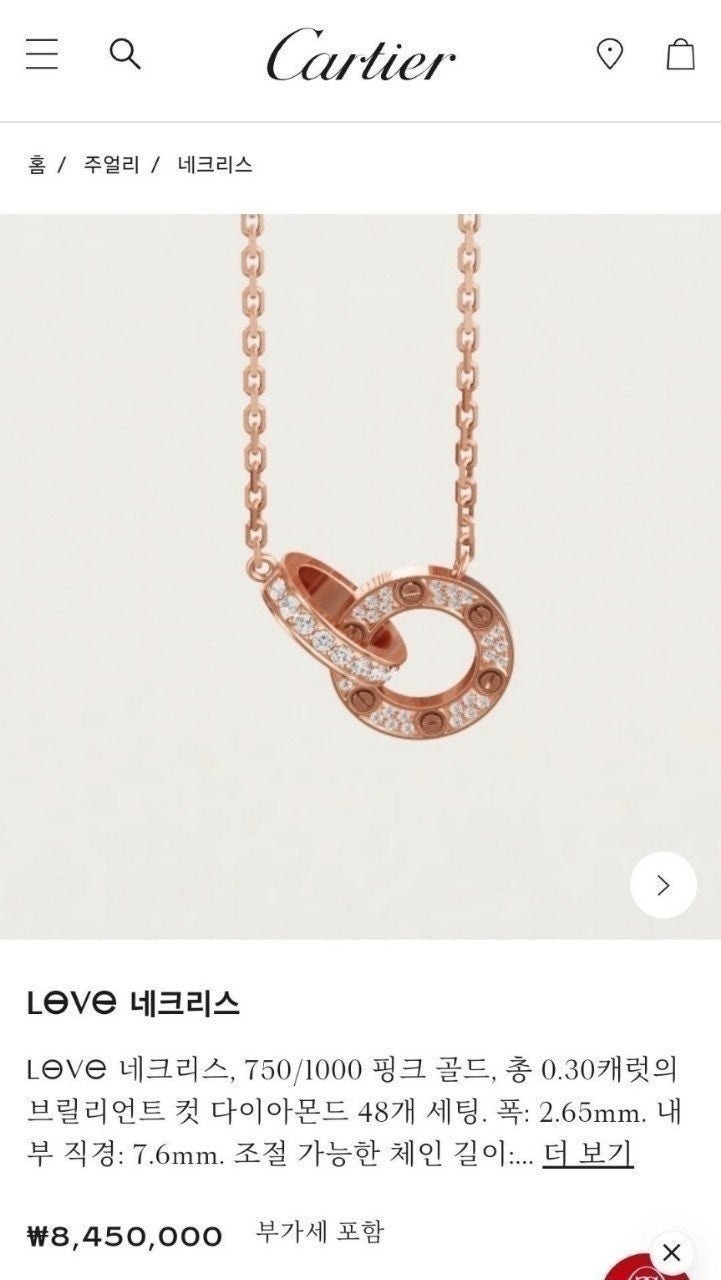Go to the 주얼리 breadcrumb
This screenshot has height=1280, width=721.
111,165
